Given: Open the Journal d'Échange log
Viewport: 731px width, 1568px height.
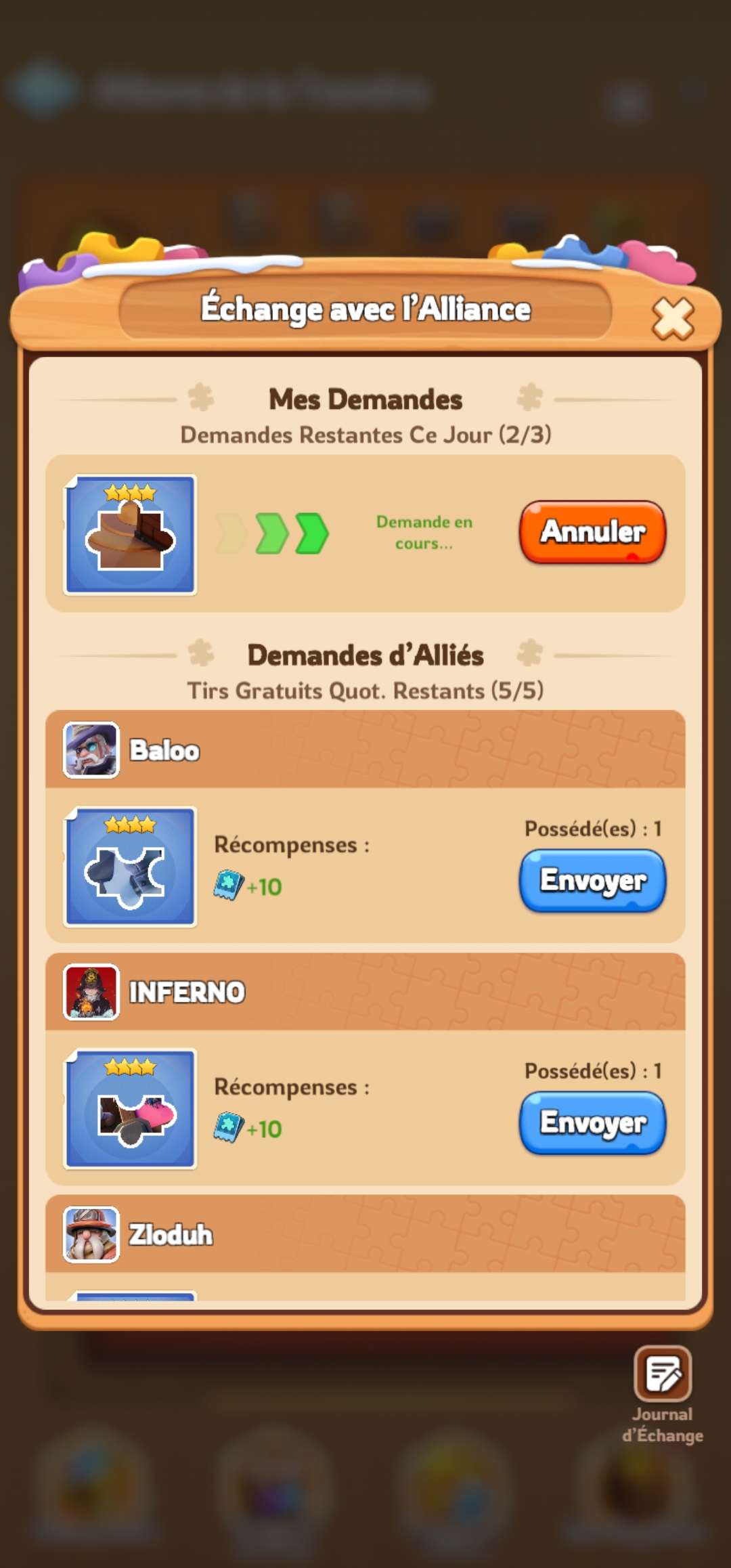Looking at the screenshot, I should click(662, 1374).
